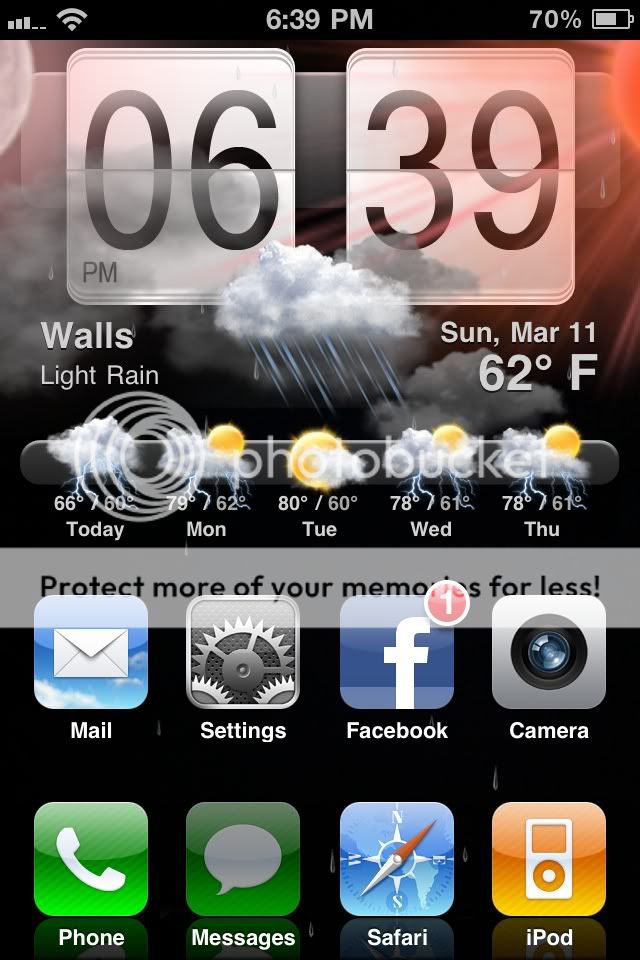The image size is (640, 960).
Task: Open the Safari browser
Action: [x=396, y=859]
